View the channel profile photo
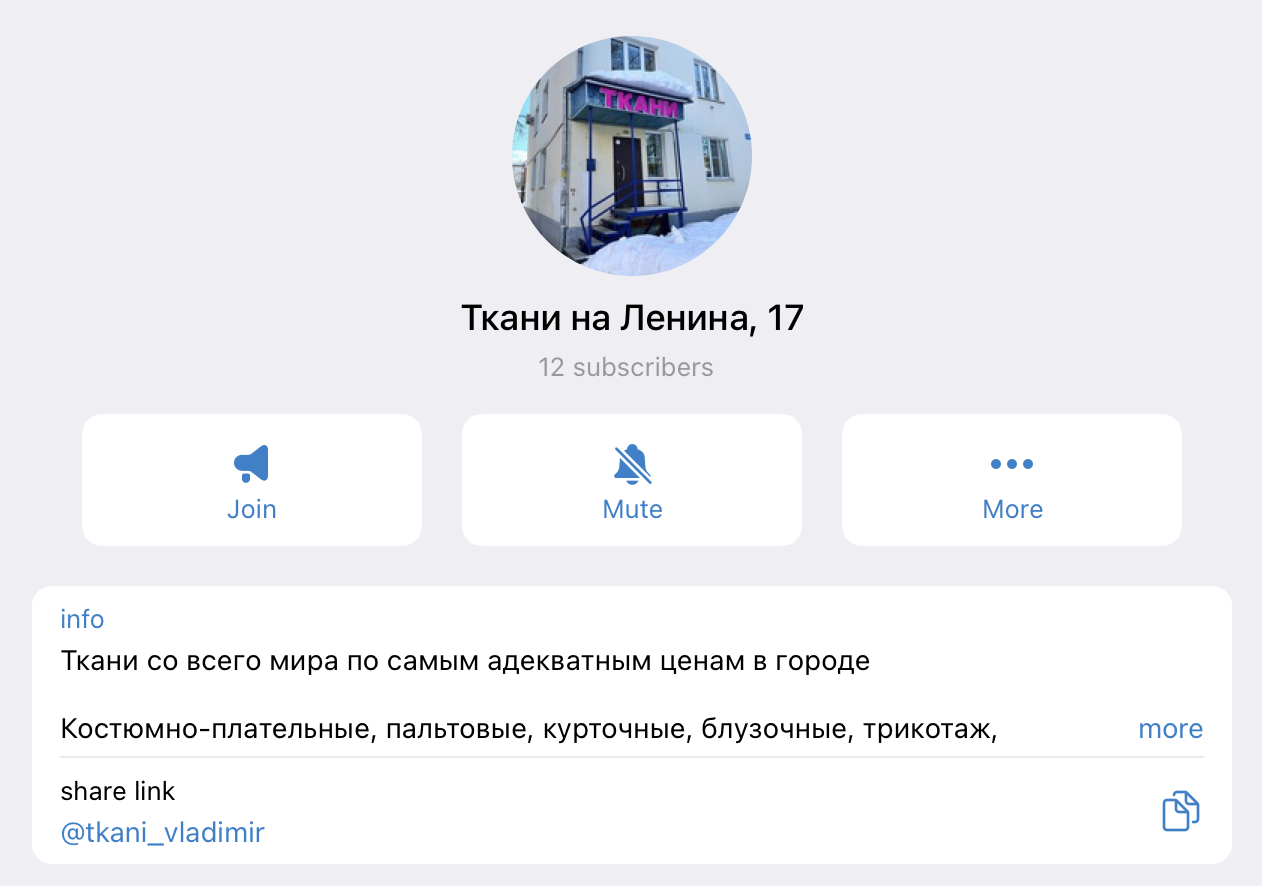 tap(631, 156)
